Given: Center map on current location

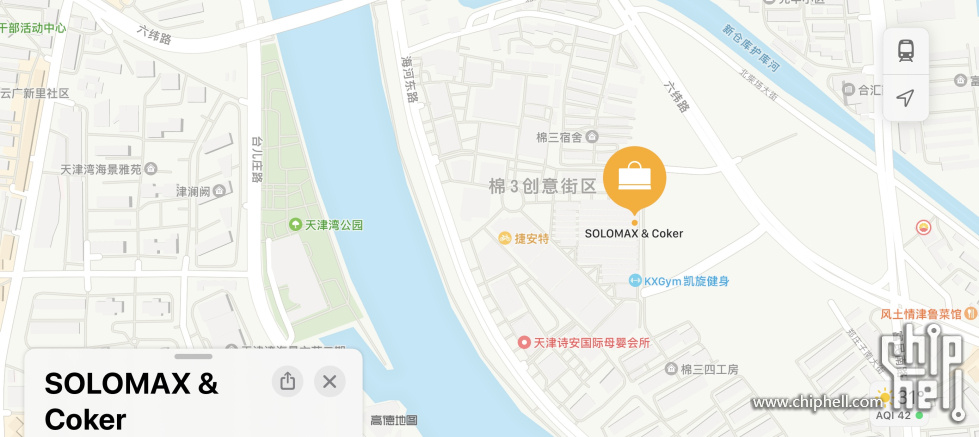Looking at the screenshot, I should coord(905,97).
